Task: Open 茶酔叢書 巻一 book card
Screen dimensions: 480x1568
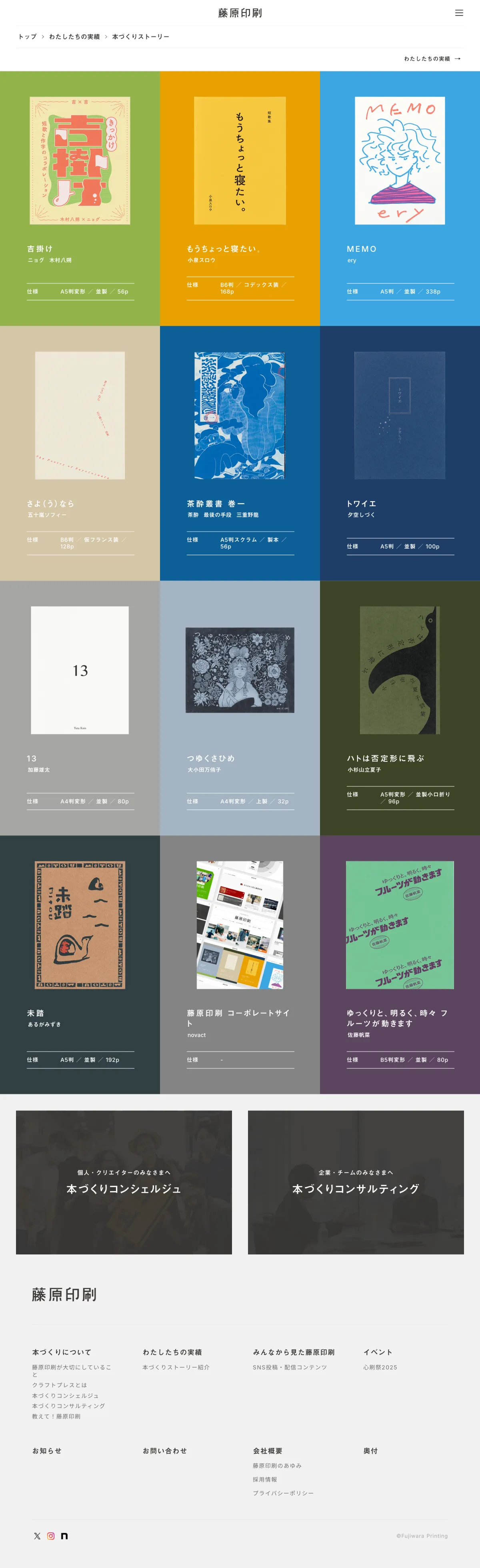Action: point(240,453)
